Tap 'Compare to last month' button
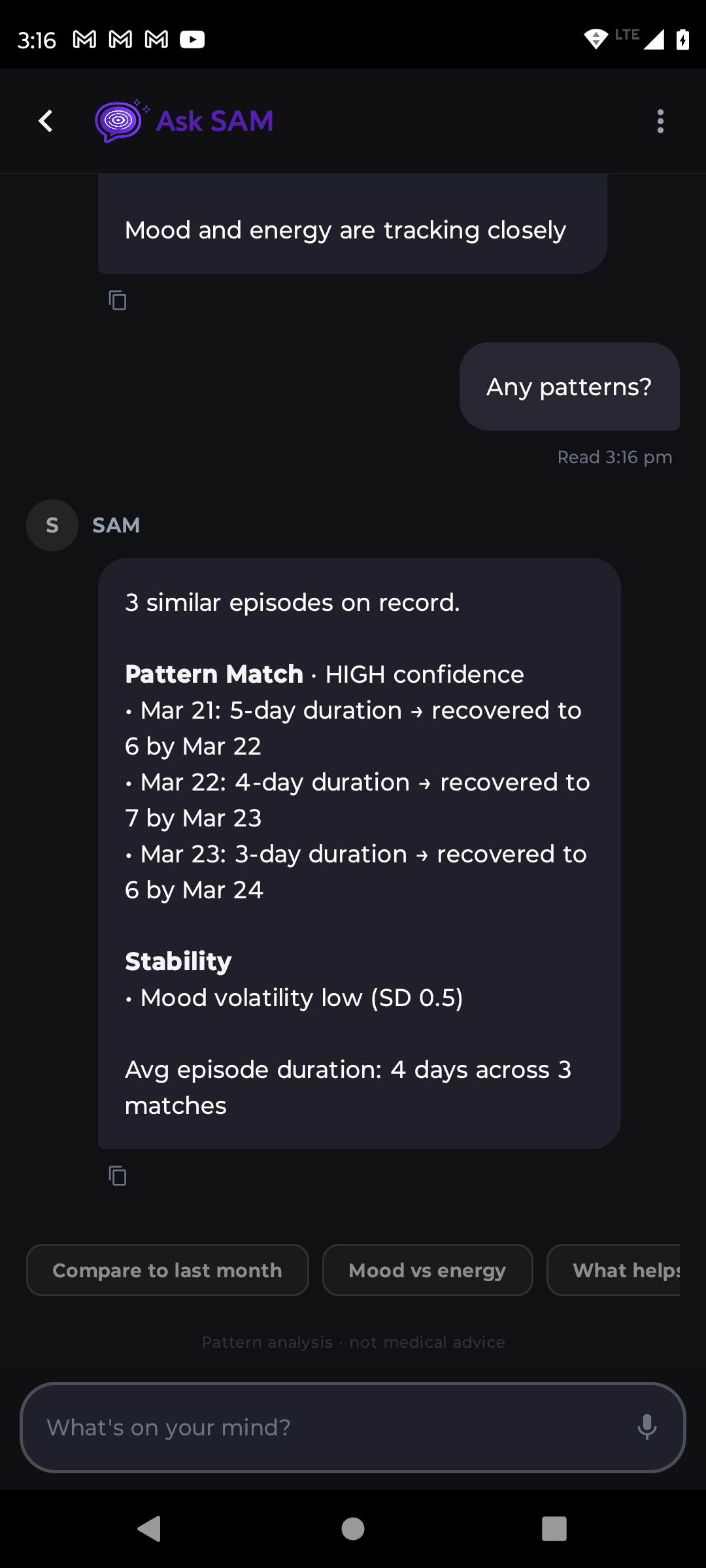The image size is (706, 1568). 167,1269
